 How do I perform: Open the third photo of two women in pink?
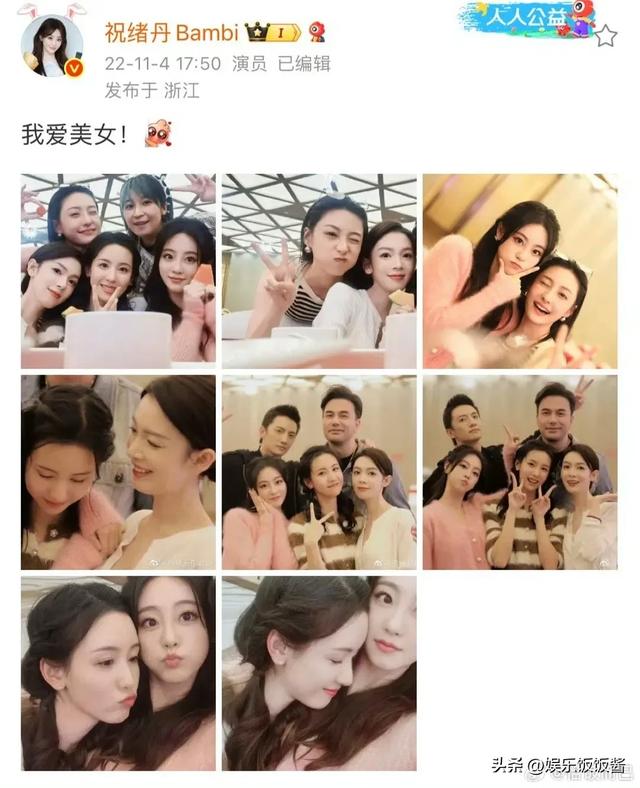point(519,271)
